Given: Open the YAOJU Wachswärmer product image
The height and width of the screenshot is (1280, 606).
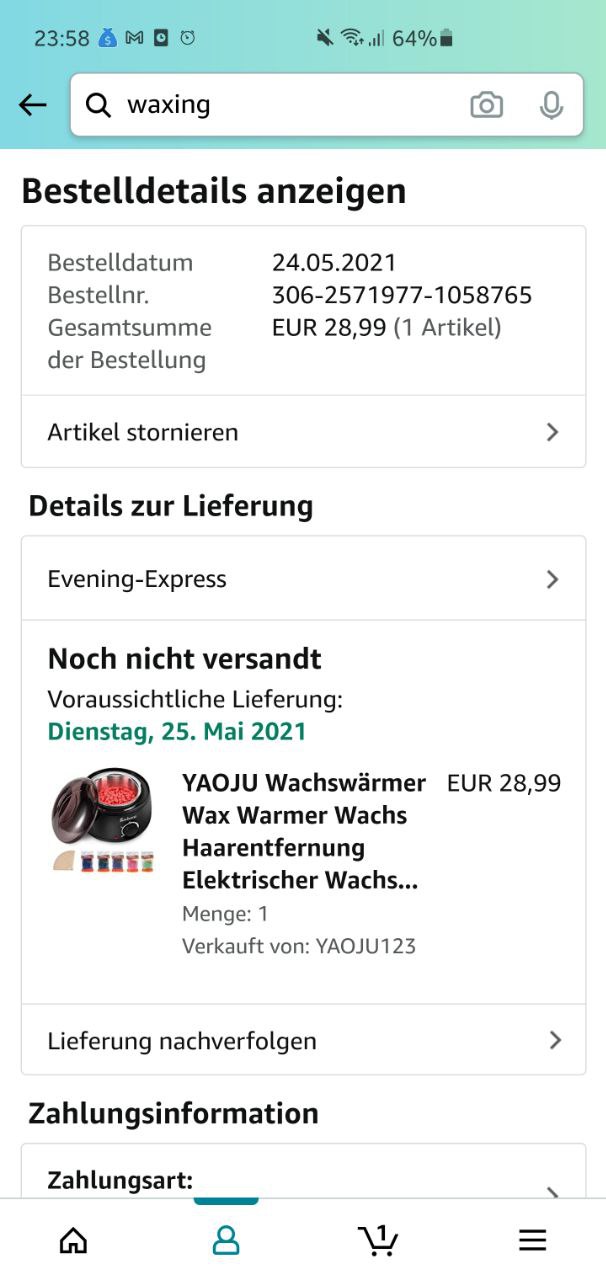Looking at the screenshot, I should [103, 820].
